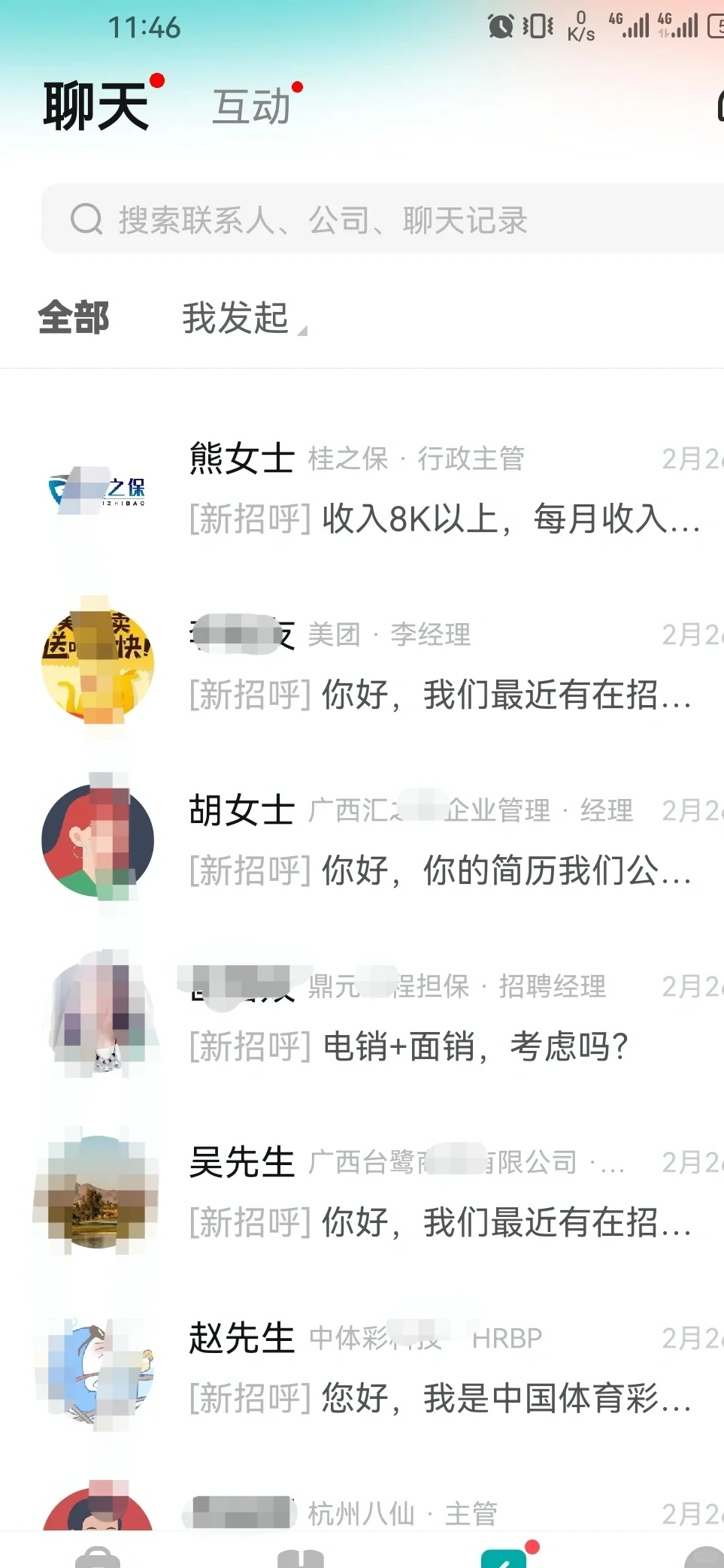Show the 全部 chat filter

click(74, 318)
